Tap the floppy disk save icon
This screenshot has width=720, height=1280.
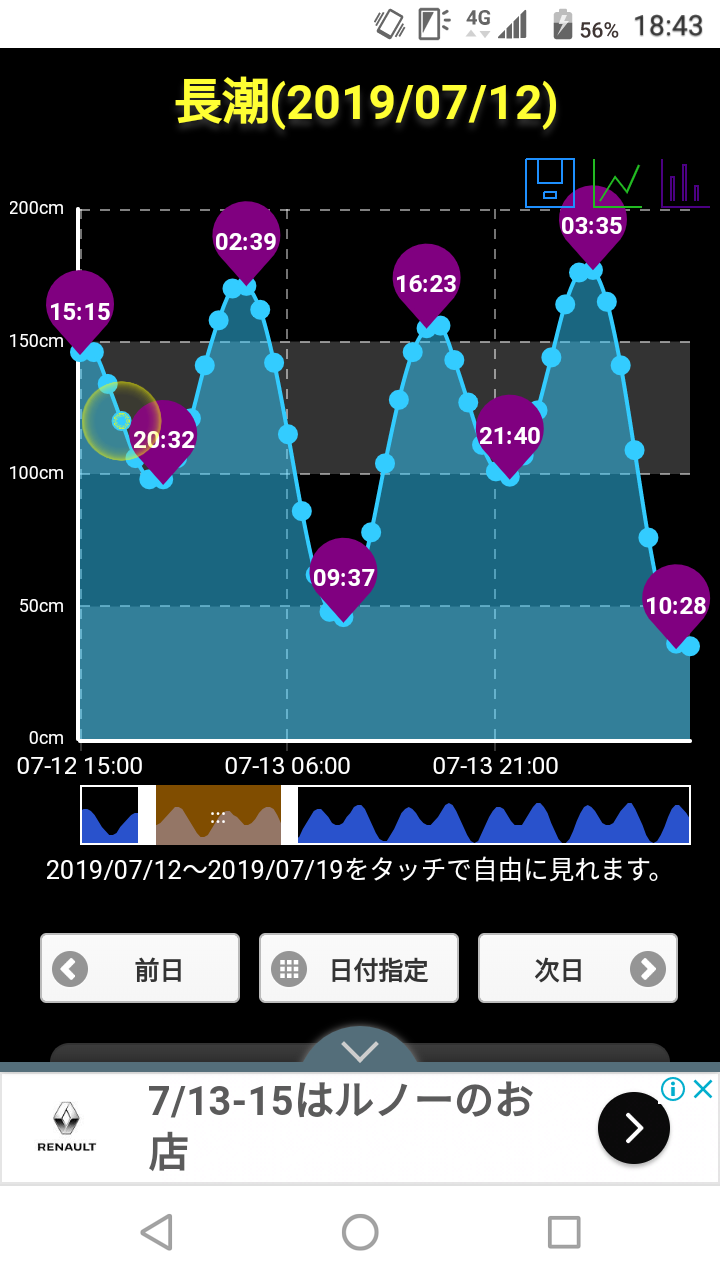tap(550, 182)
